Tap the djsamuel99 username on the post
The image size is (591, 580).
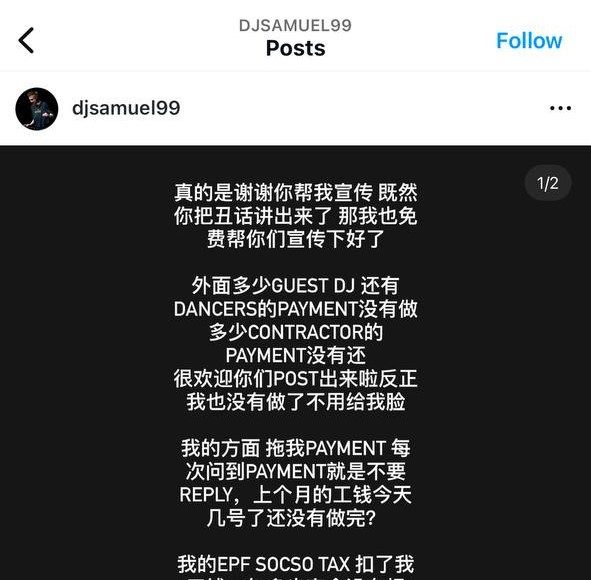[126, 108]
